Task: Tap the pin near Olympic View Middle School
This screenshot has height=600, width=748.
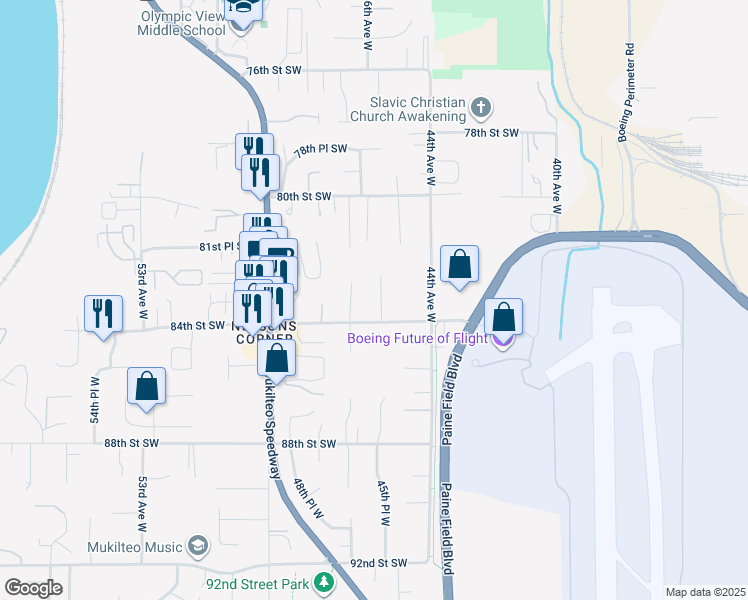Action: [x=242, y=9]
